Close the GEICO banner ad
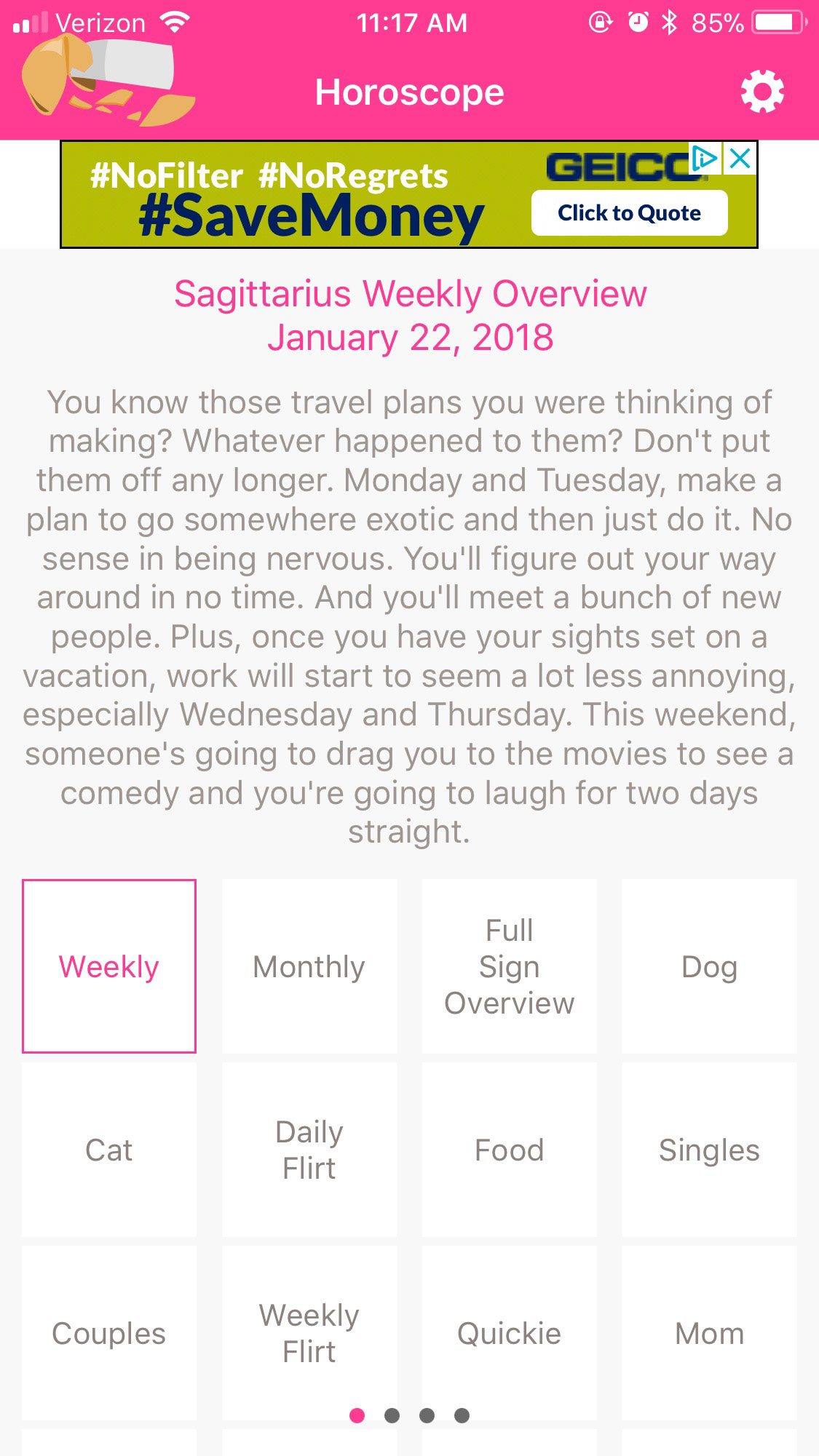The image size is (819, 1456). (x=740, y=158)
